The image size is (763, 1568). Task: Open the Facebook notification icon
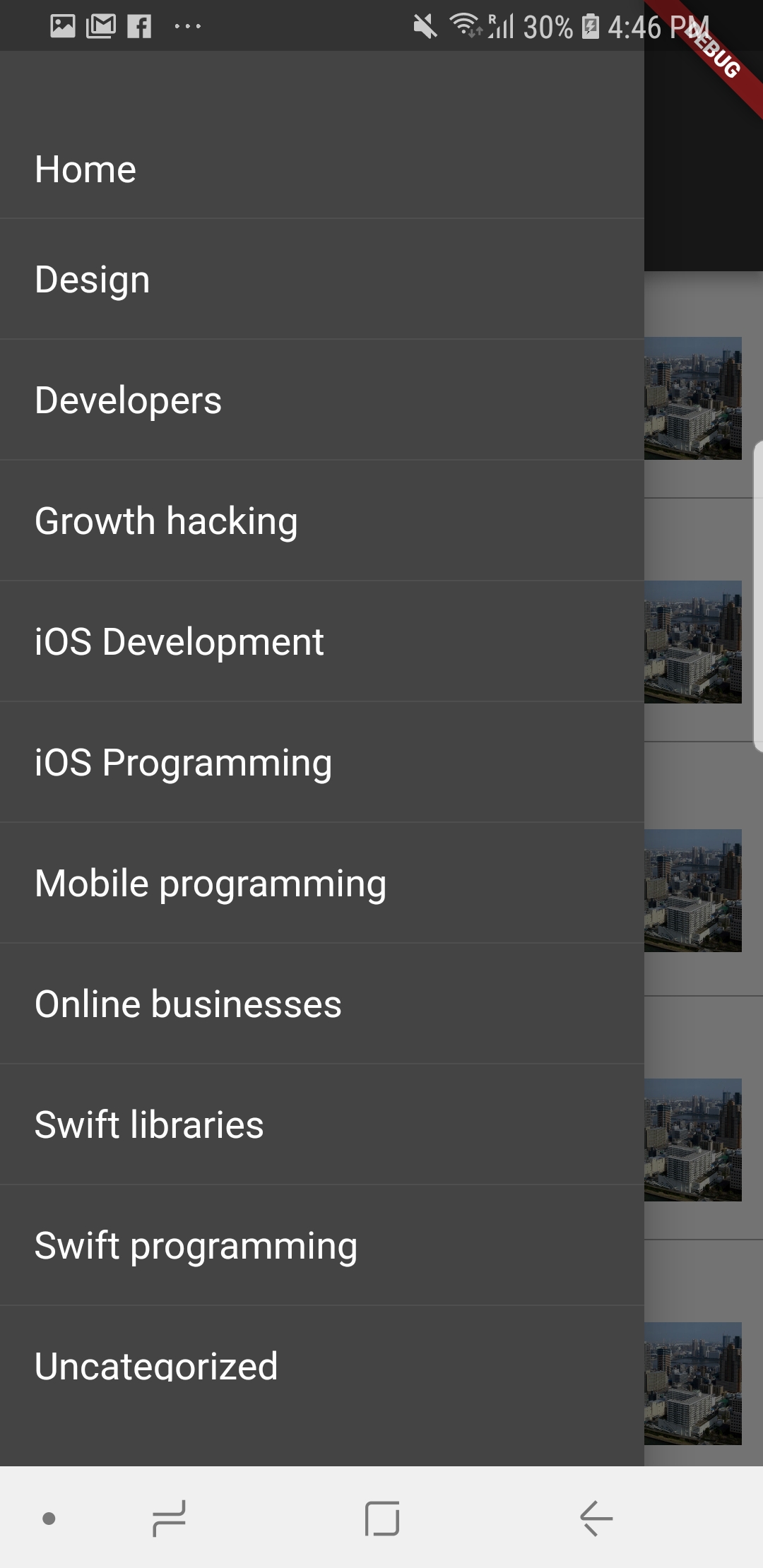139,26
